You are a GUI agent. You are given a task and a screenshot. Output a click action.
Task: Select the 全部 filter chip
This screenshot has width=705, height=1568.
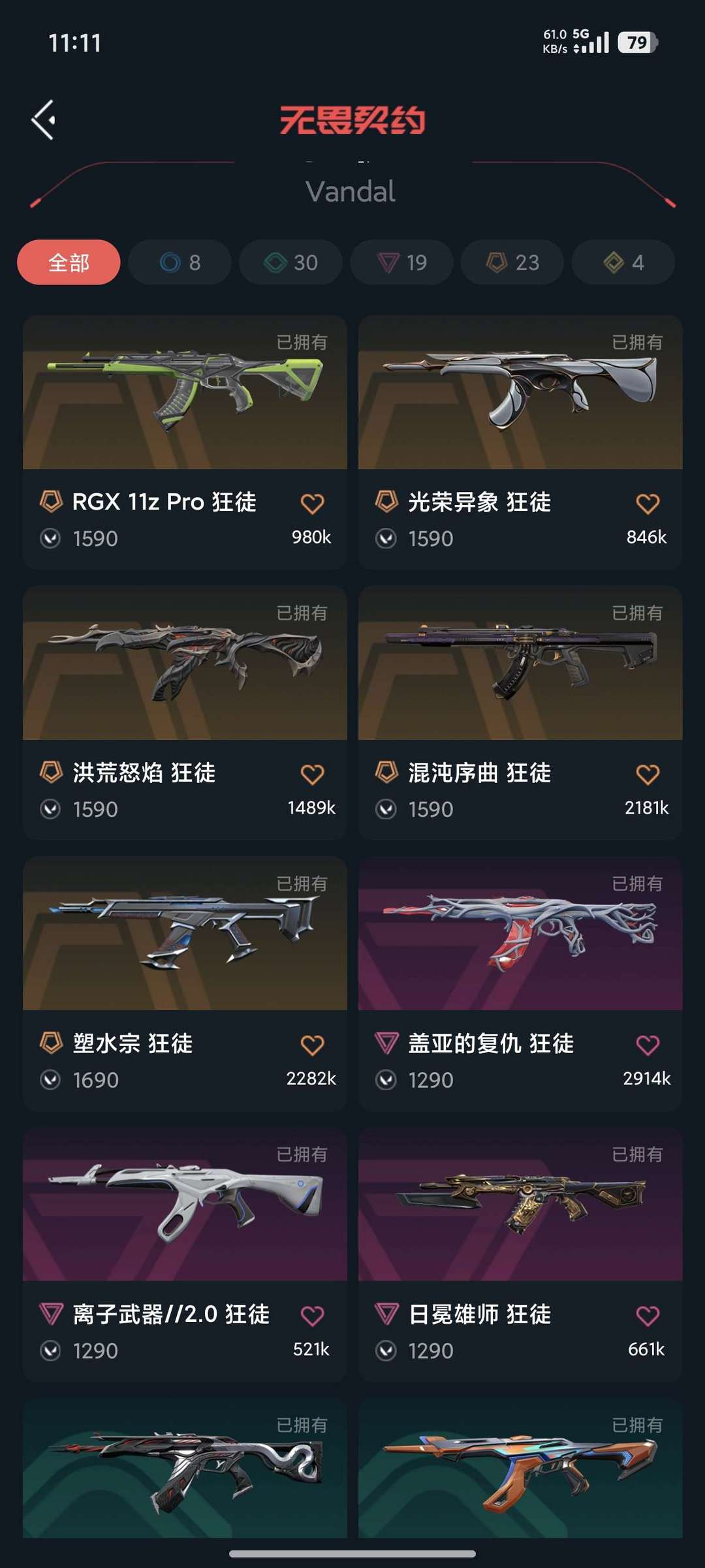[69, 262]
